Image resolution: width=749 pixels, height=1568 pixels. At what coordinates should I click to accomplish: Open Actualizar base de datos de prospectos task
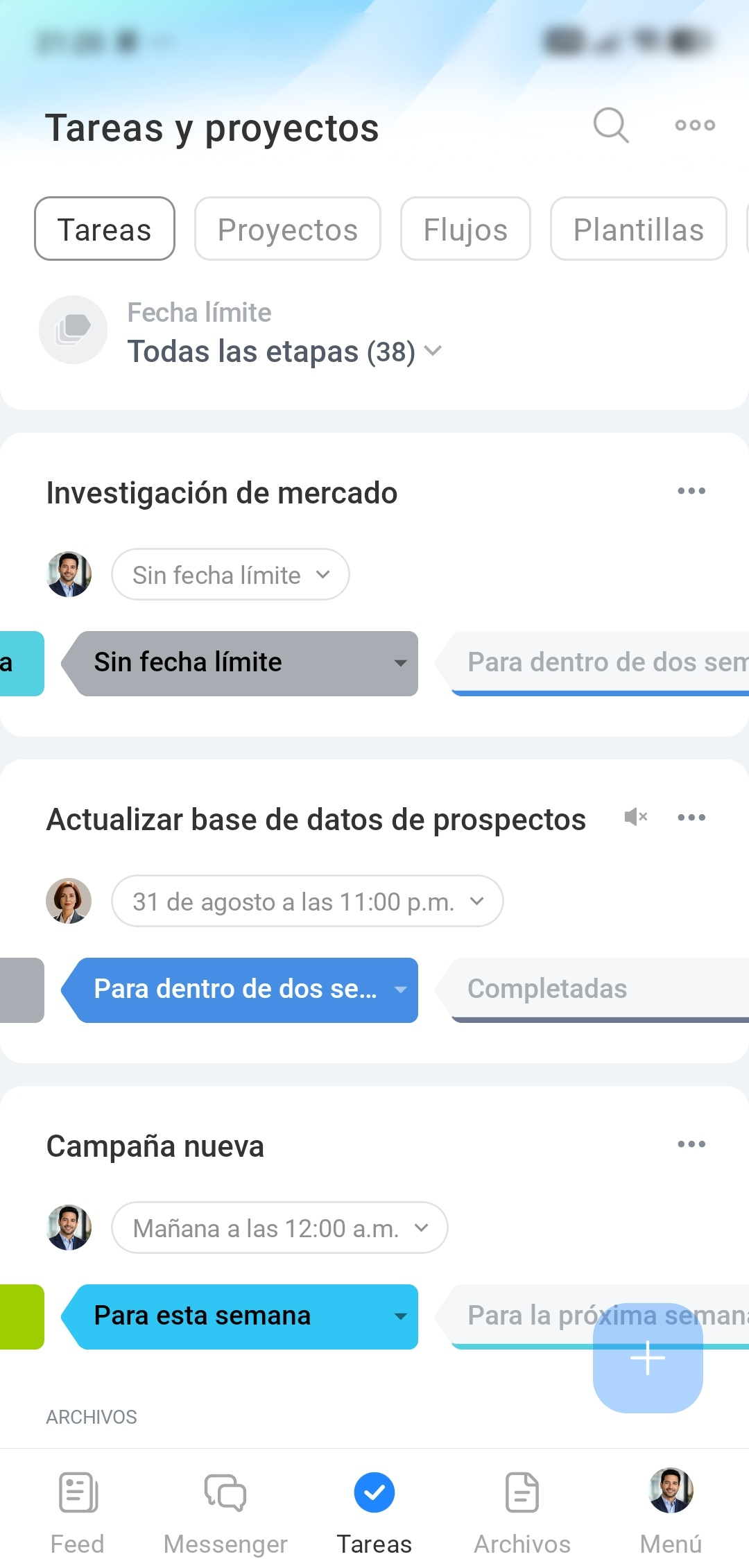click(x=316, y=820)
